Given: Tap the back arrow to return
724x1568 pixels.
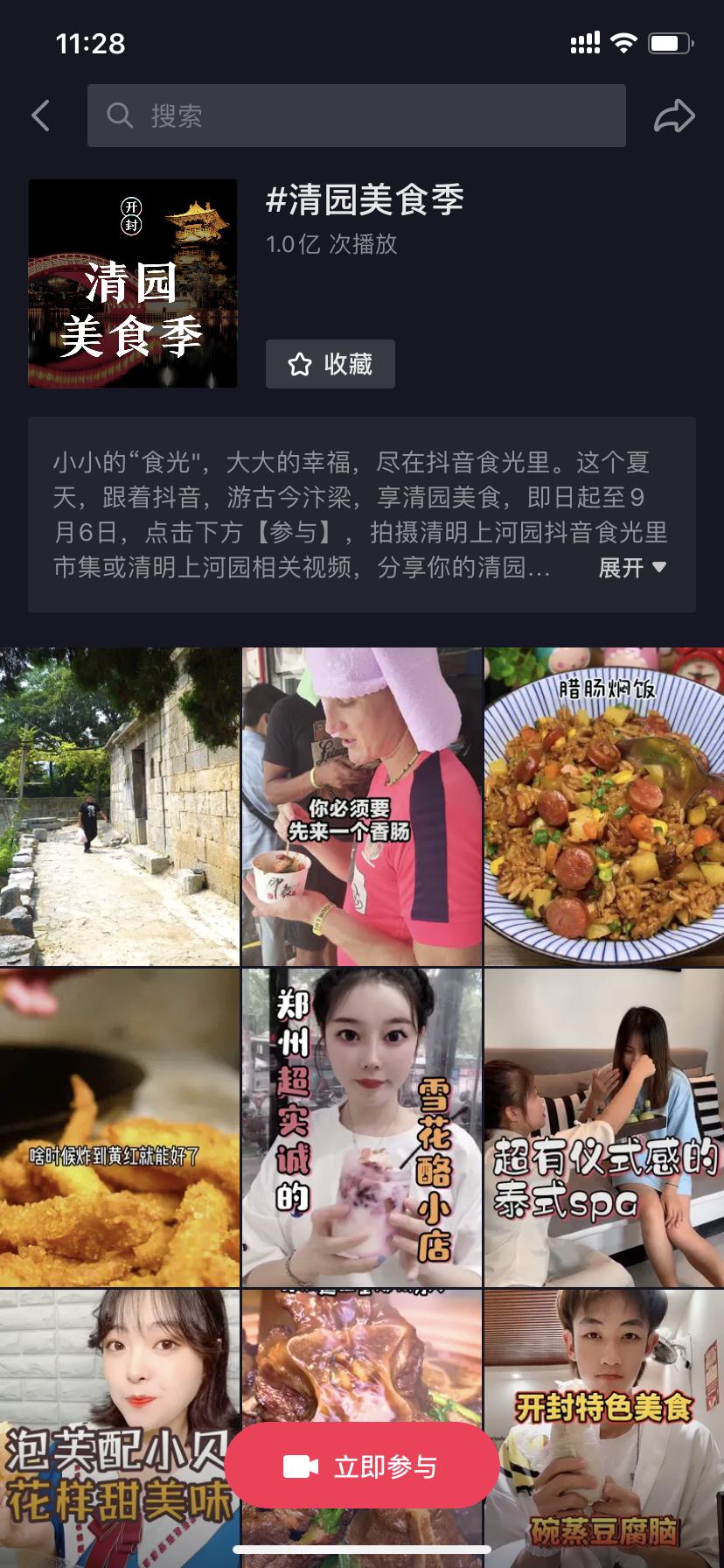Looking at the screenshot, I should [x=38, y=115].
